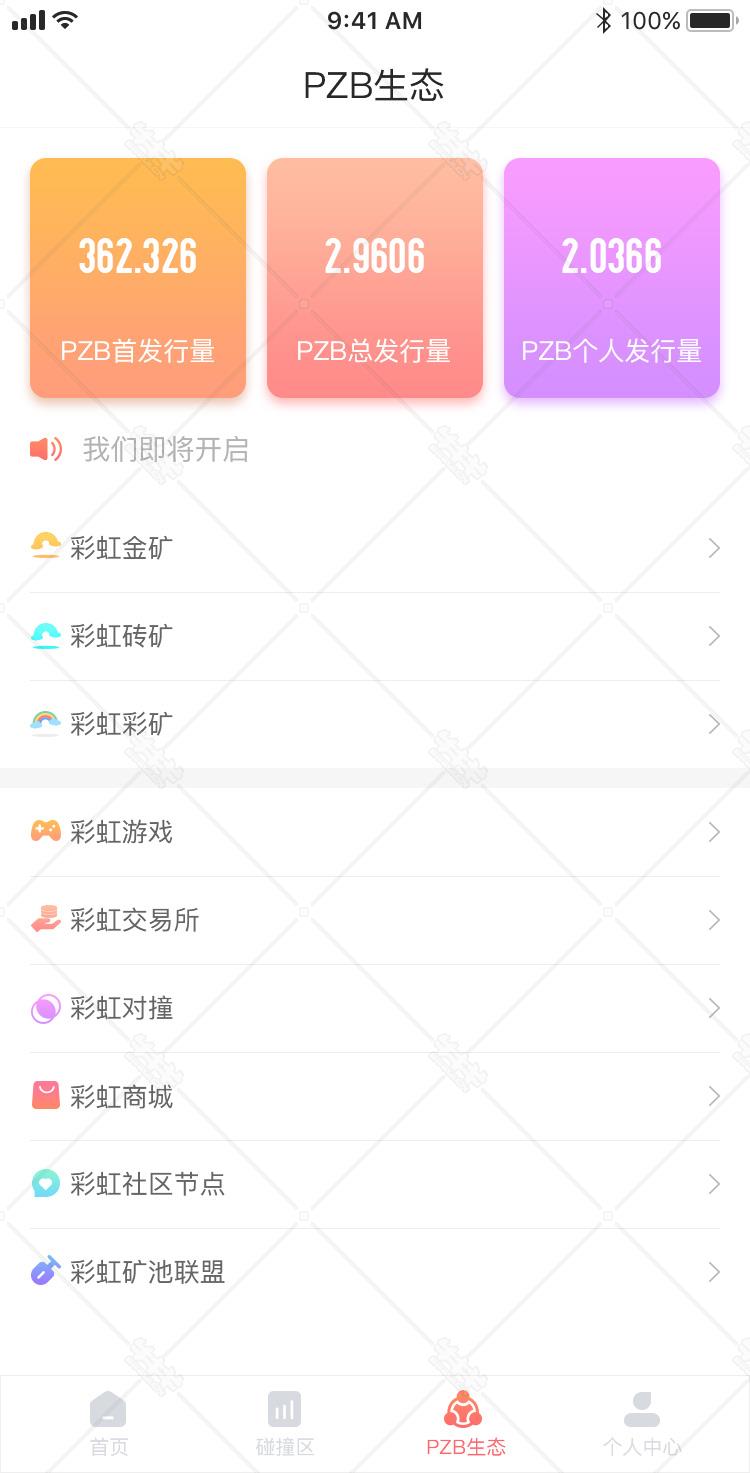This screenshot has height=1473, width=750.
Task: Go to 彩虹交易所
Action: [374, 920]
